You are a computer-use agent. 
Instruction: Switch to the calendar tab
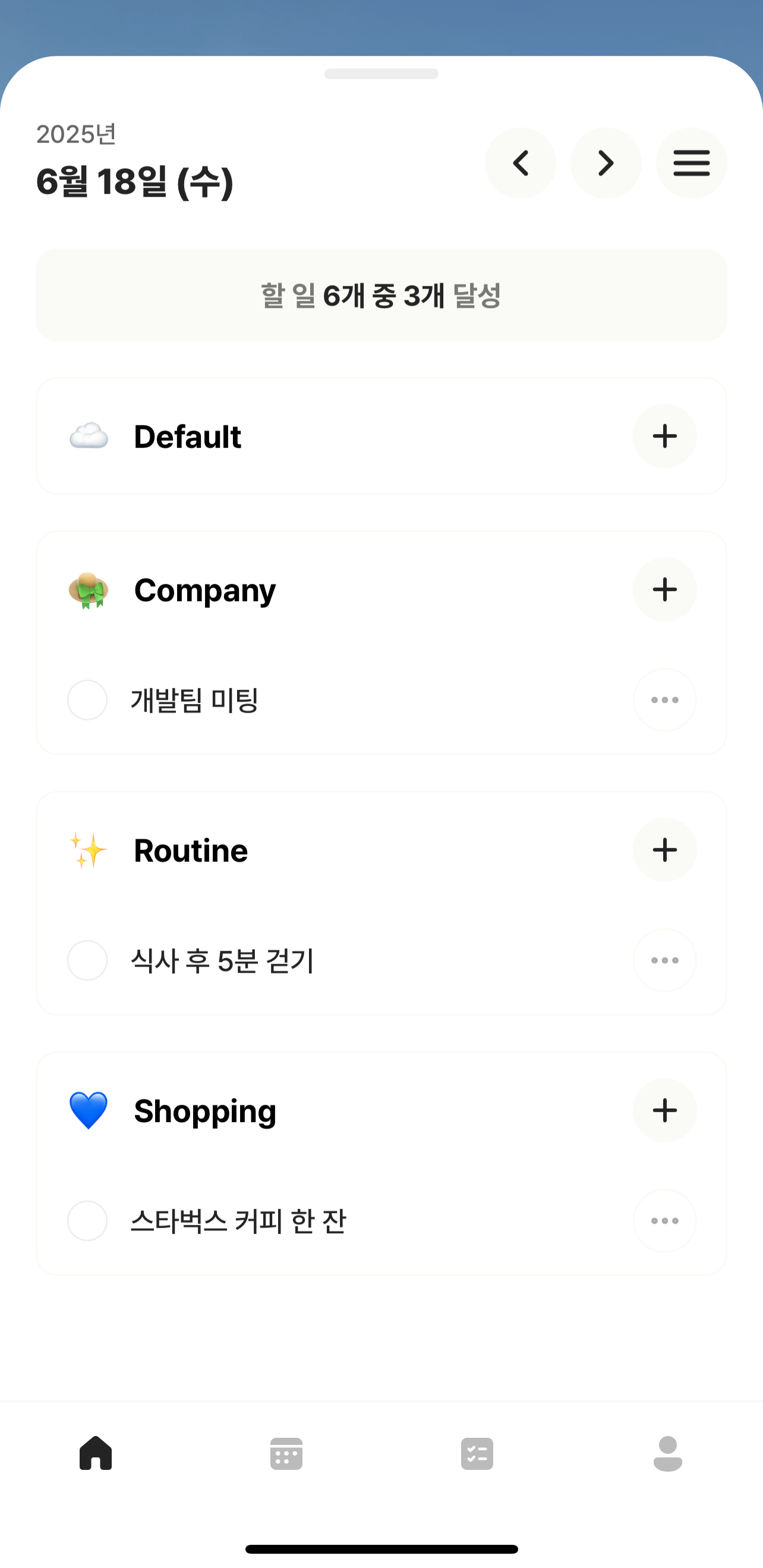click(x=286, y=1454)
